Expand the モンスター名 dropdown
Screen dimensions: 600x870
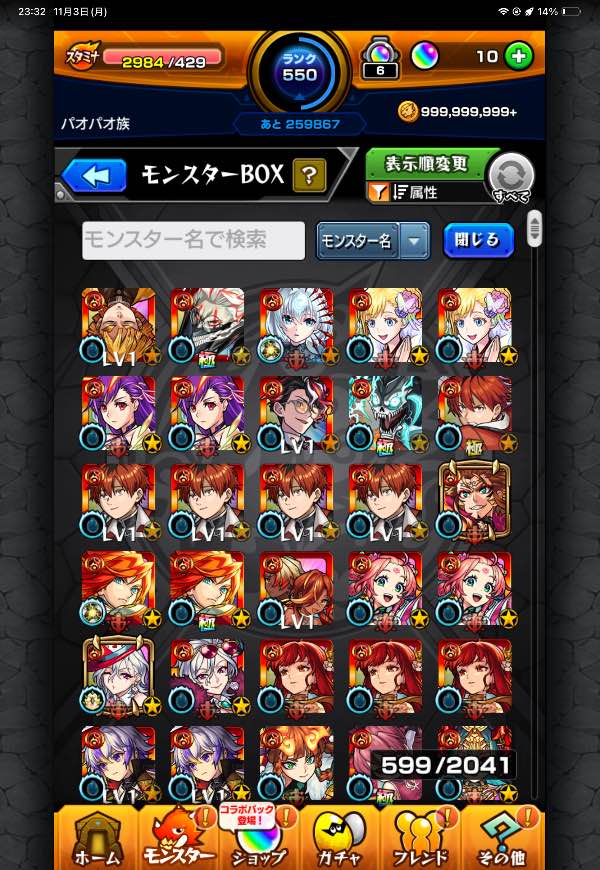coord(373,241)
